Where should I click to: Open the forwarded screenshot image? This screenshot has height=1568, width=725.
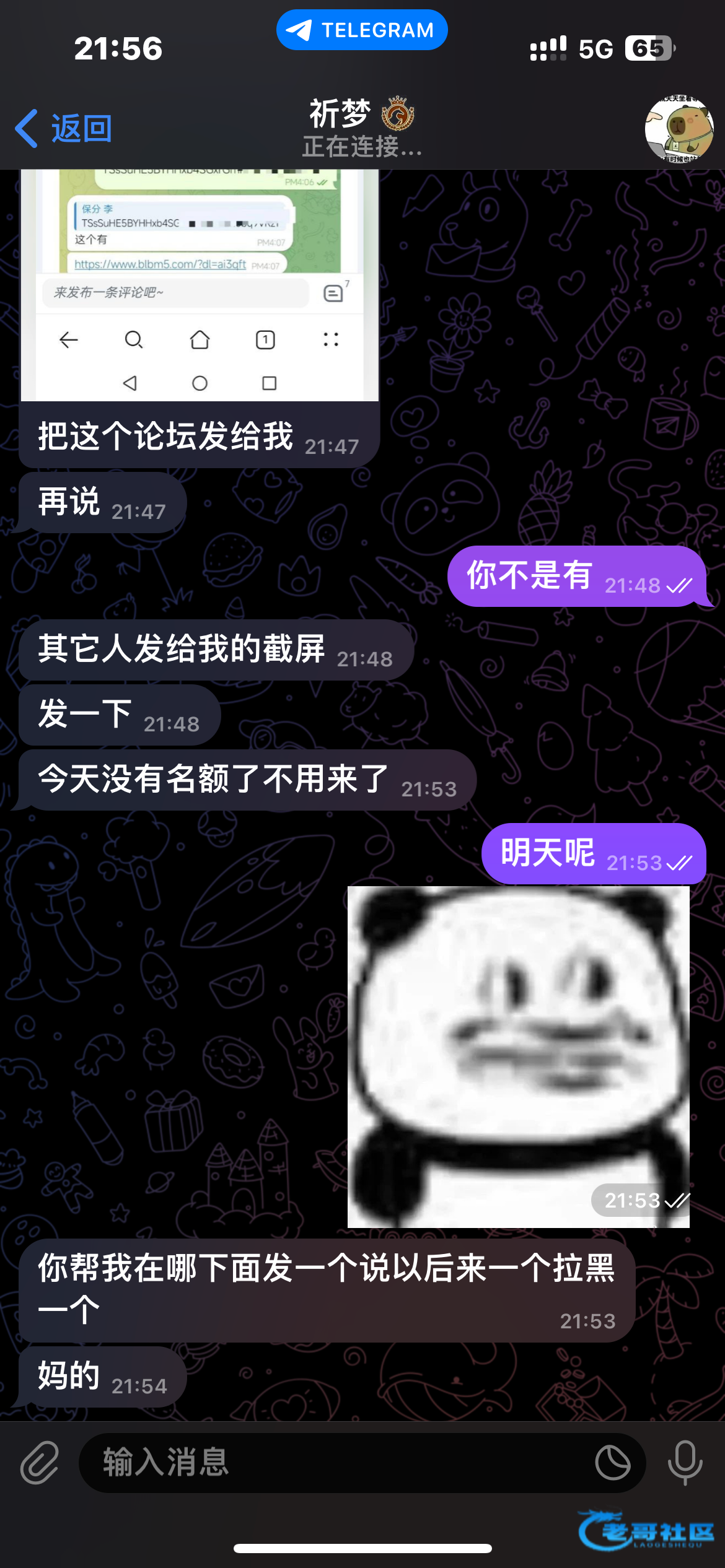[200, 285]
